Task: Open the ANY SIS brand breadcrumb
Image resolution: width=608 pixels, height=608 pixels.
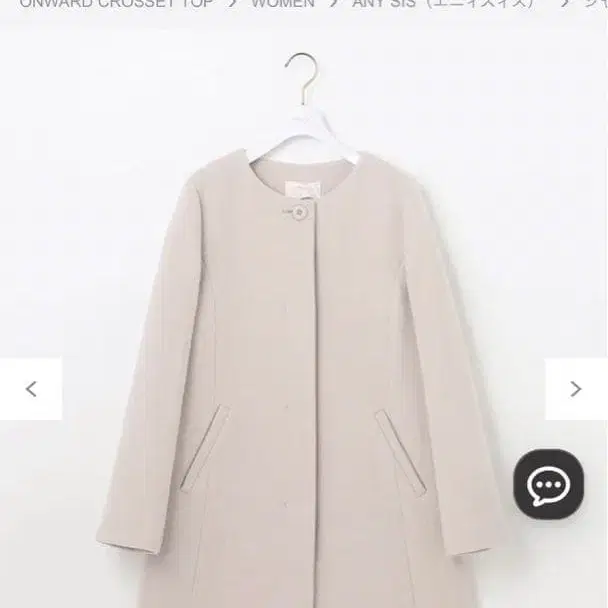Action: coord(445,4)
